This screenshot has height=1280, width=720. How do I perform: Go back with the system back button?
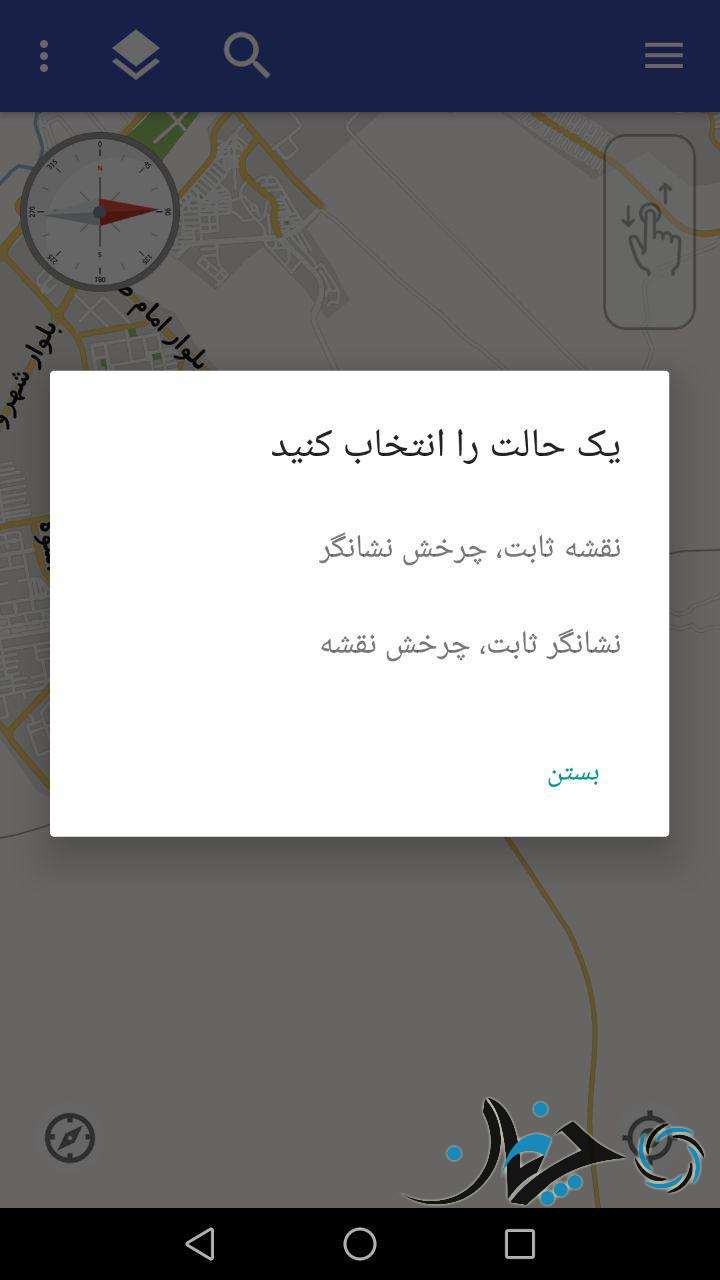200,1244
